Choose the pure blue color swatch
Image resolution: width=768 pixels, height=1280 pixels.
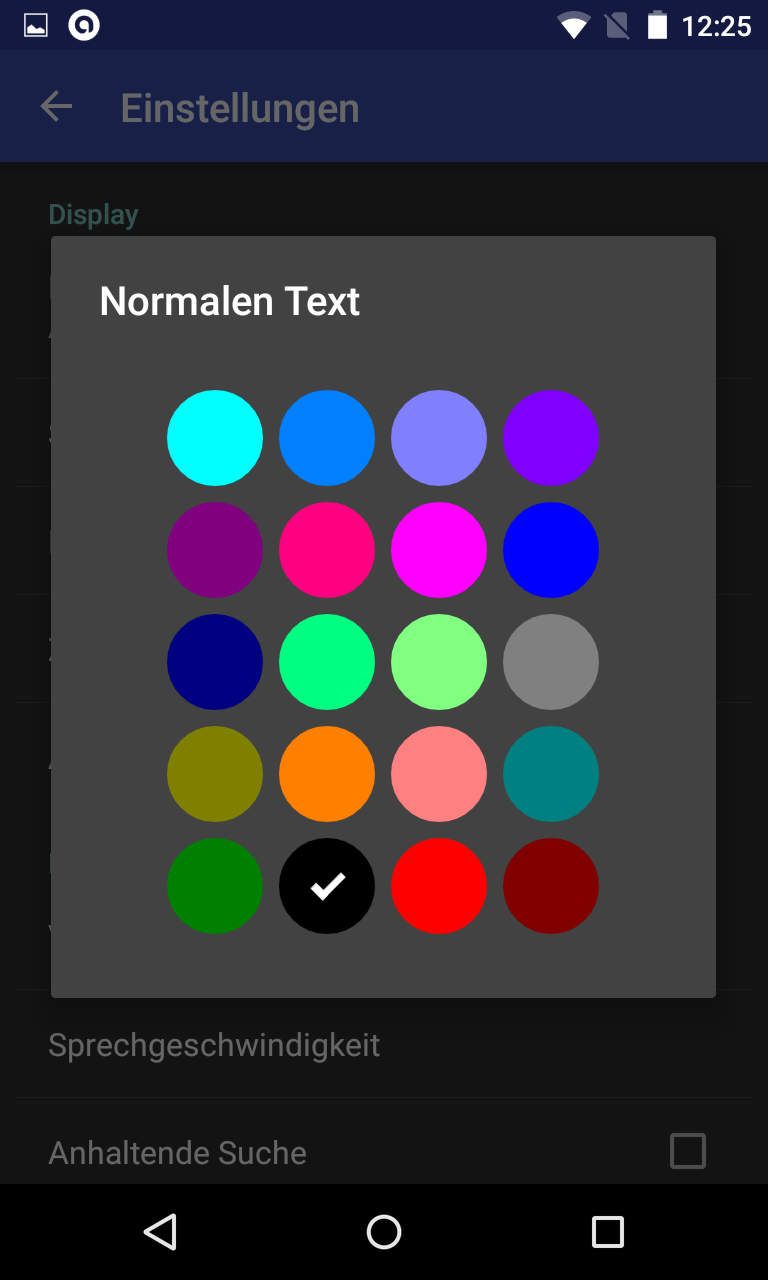click(551, 550)
